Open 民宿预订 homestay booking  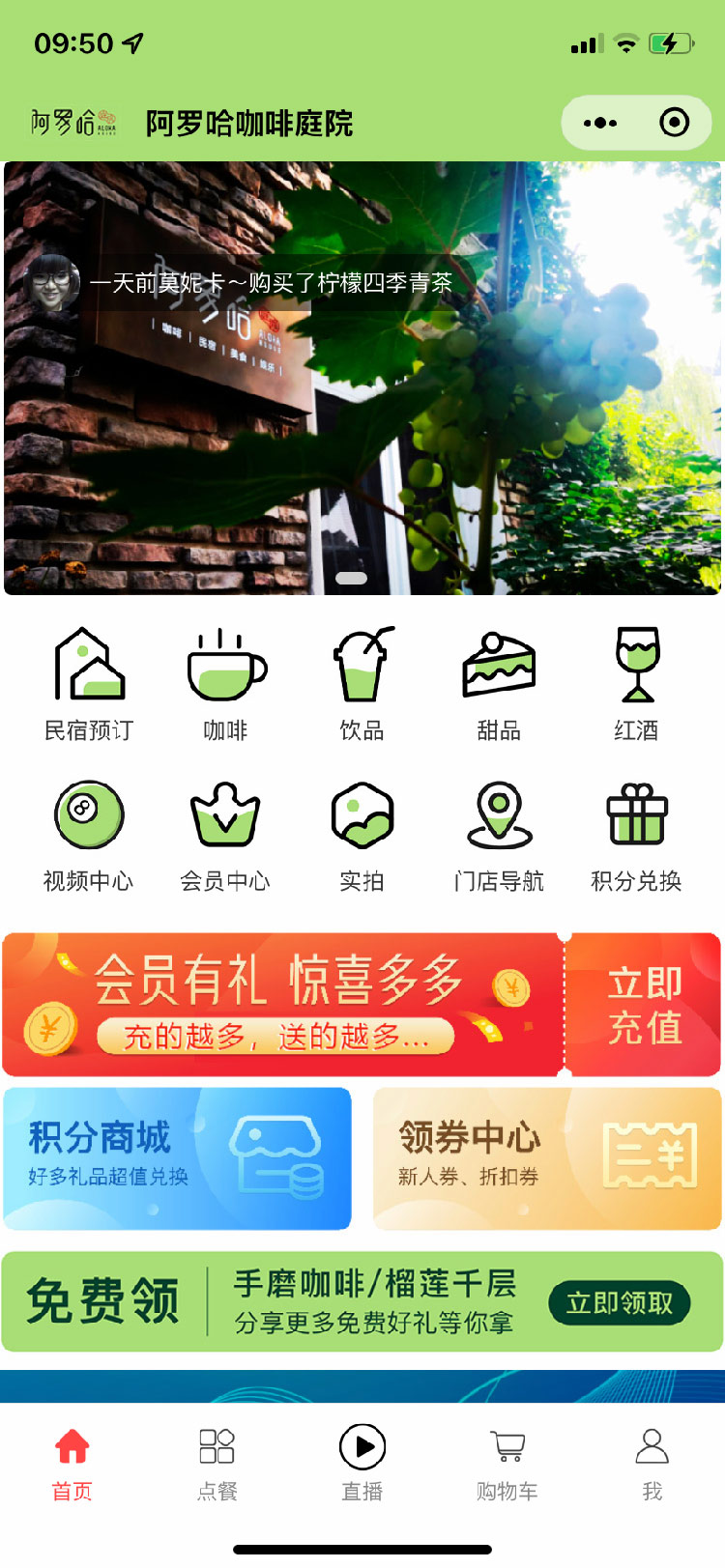point(89,684)
